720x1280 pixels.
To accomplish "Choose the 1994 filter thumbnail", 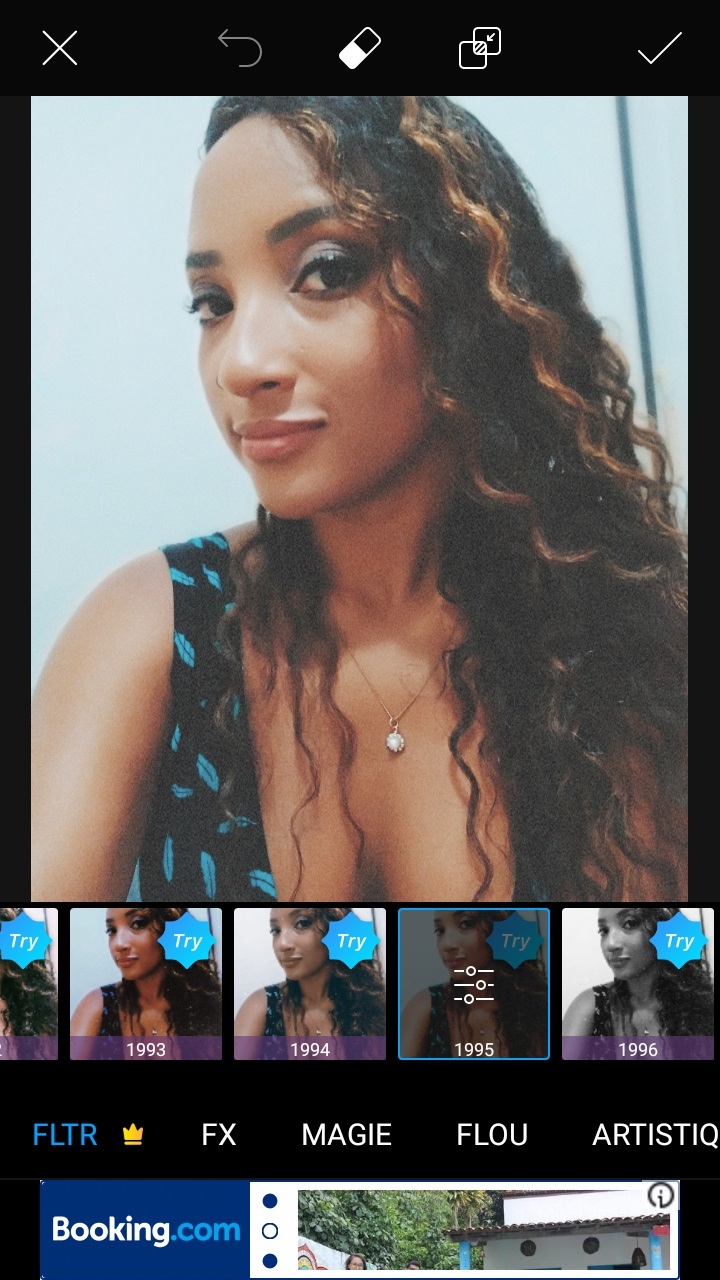I will (310, 983).
